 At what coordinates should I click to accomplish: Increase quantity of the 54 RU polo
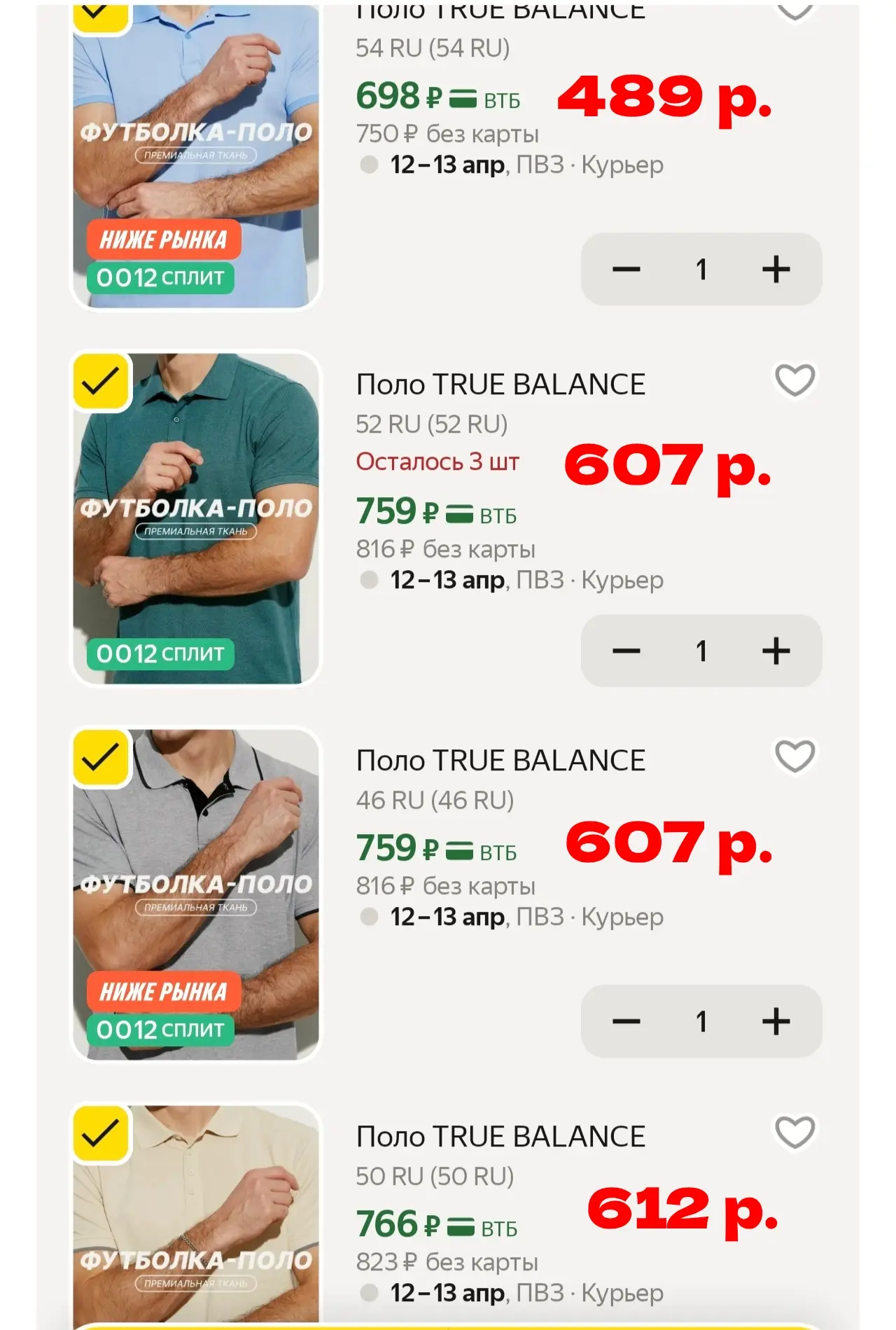[776, 269]
